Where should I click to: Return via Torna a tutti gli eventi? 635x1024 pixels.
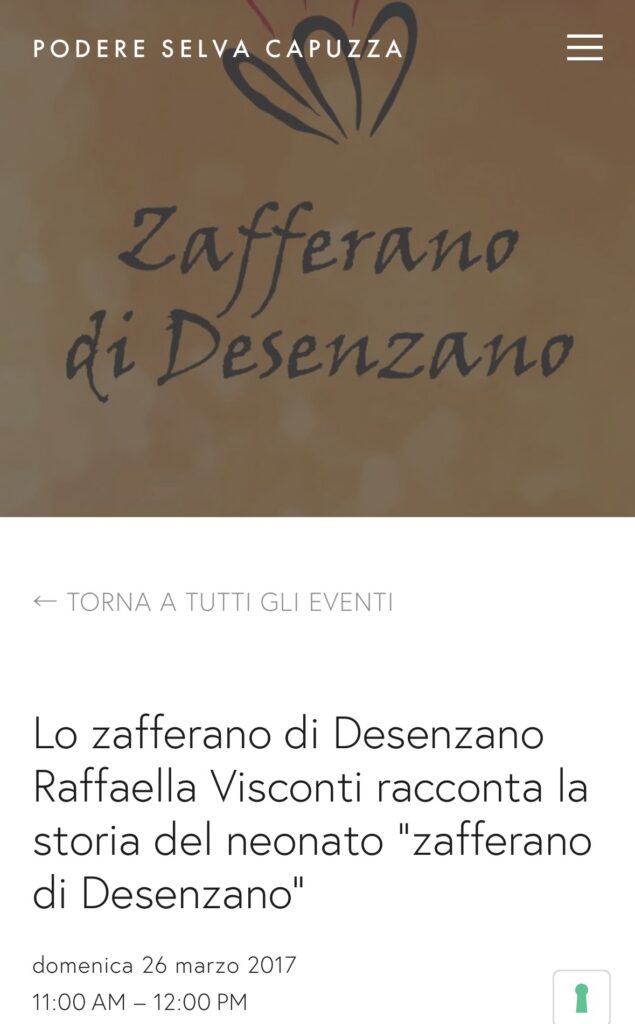tap(213, 602)
